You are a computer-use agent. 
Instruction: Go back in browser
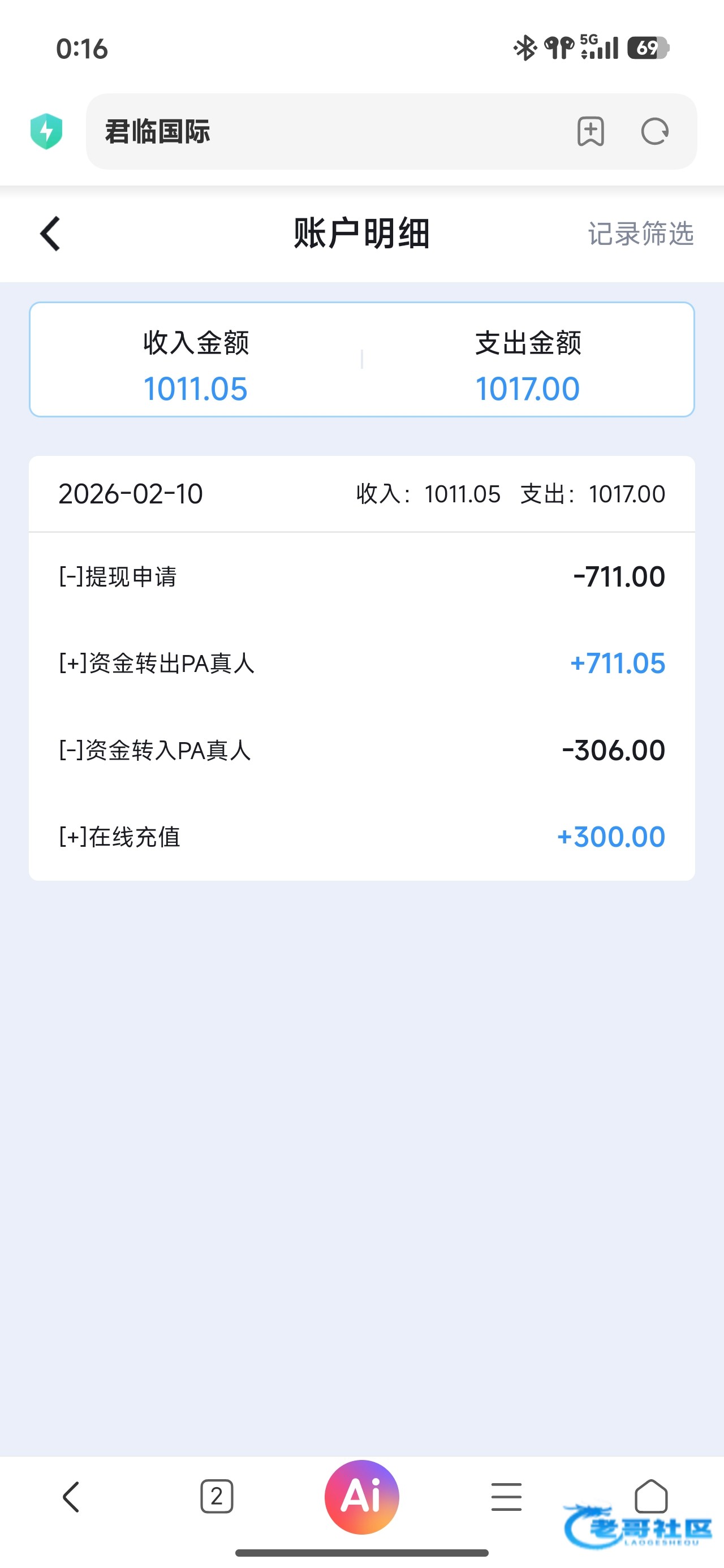[x=71, y=1497]
